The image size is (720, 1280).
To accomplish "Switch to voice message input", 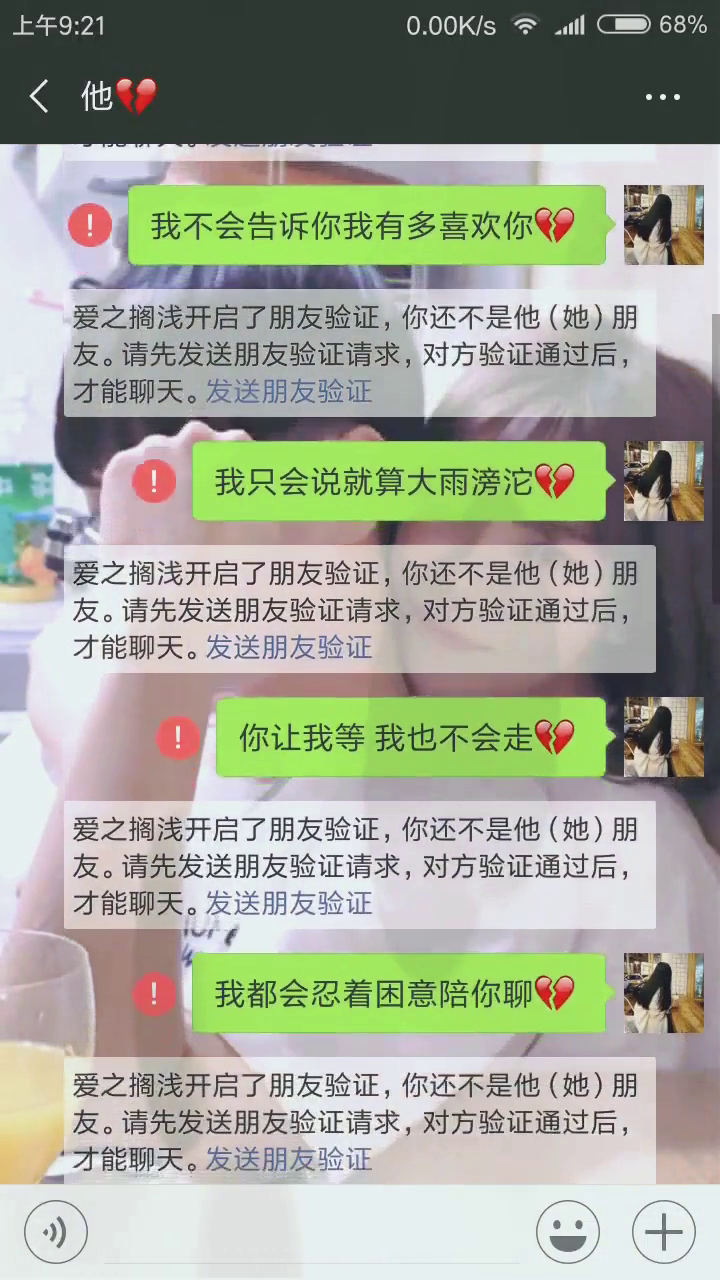I will (x=56, y=1232).
